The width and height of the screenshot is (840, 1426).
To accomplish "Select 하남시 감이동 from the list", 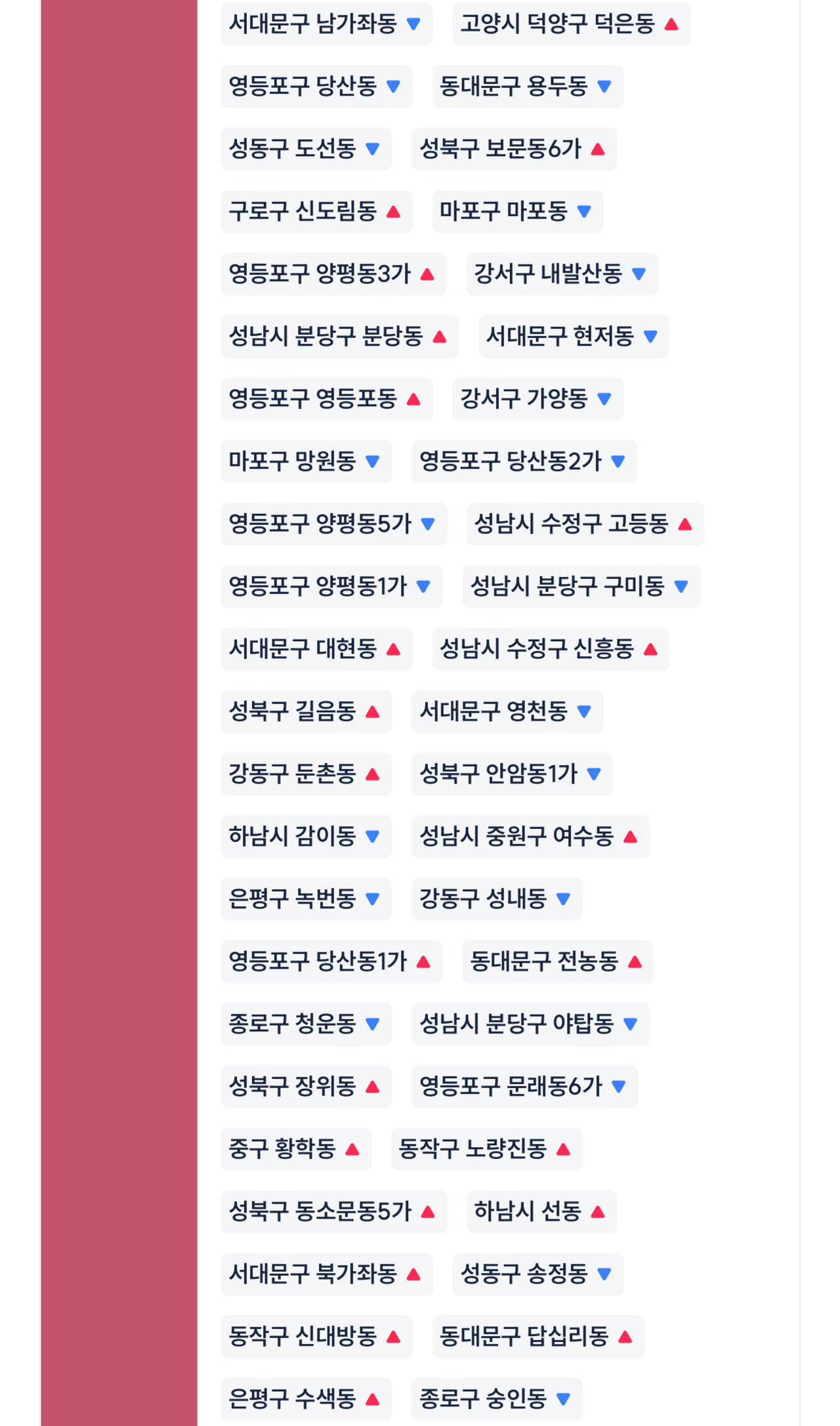I will pos(305,837).
